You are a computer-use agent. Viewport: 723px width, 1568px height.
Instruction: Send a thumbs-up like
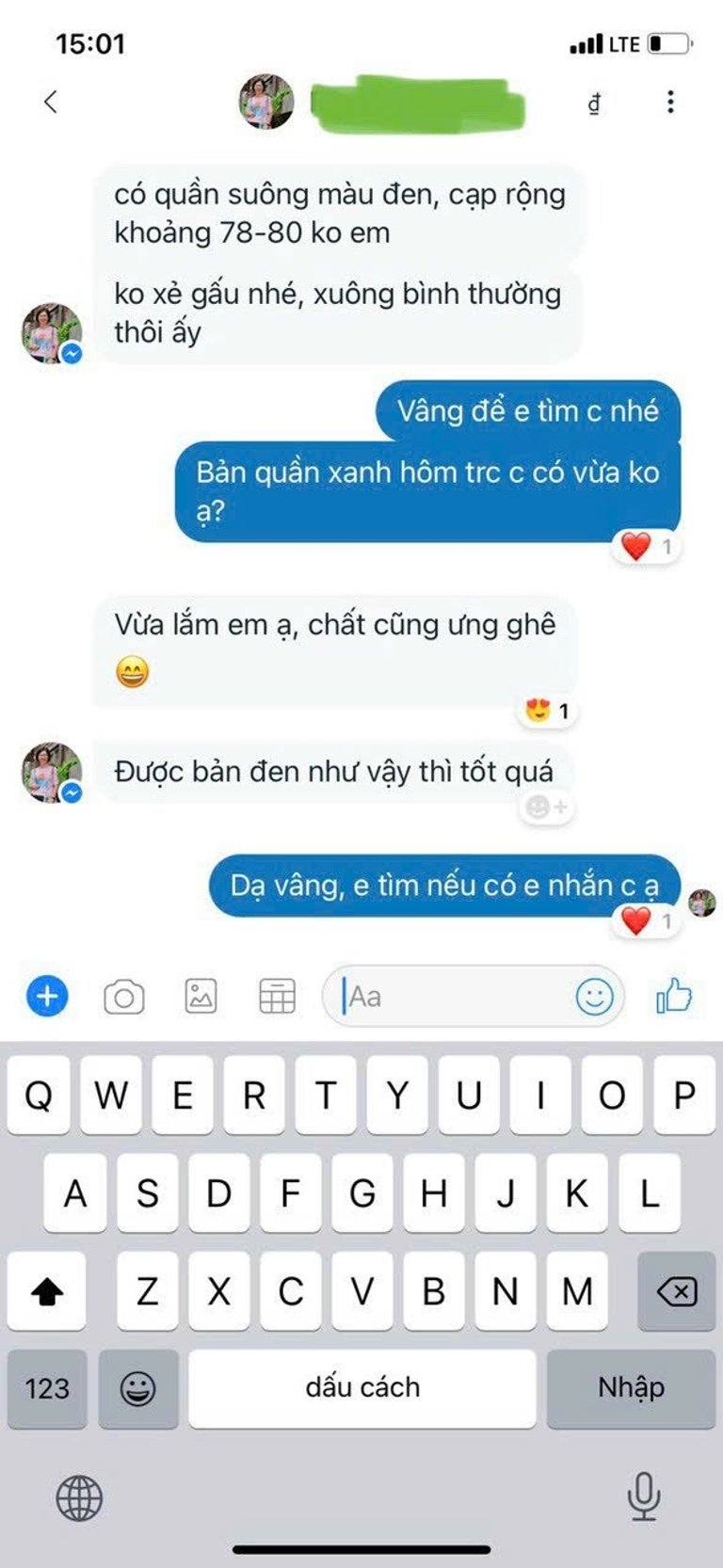coord(674,996)
